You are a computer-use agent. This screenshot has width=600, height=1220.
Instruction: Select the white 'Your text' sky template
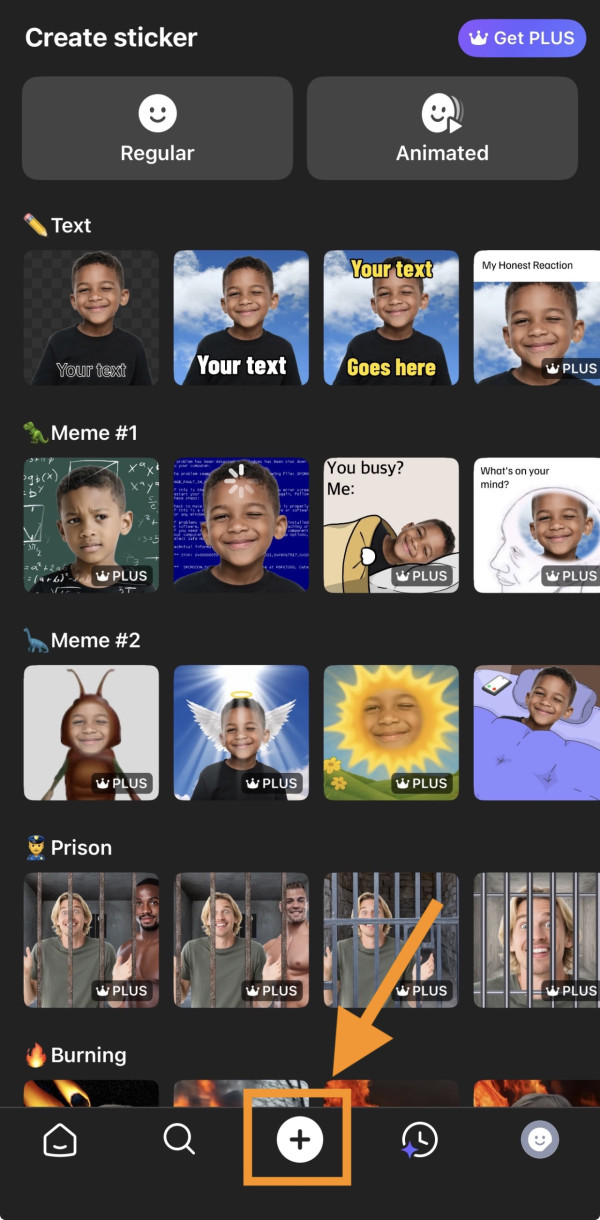tap(241, 318)
